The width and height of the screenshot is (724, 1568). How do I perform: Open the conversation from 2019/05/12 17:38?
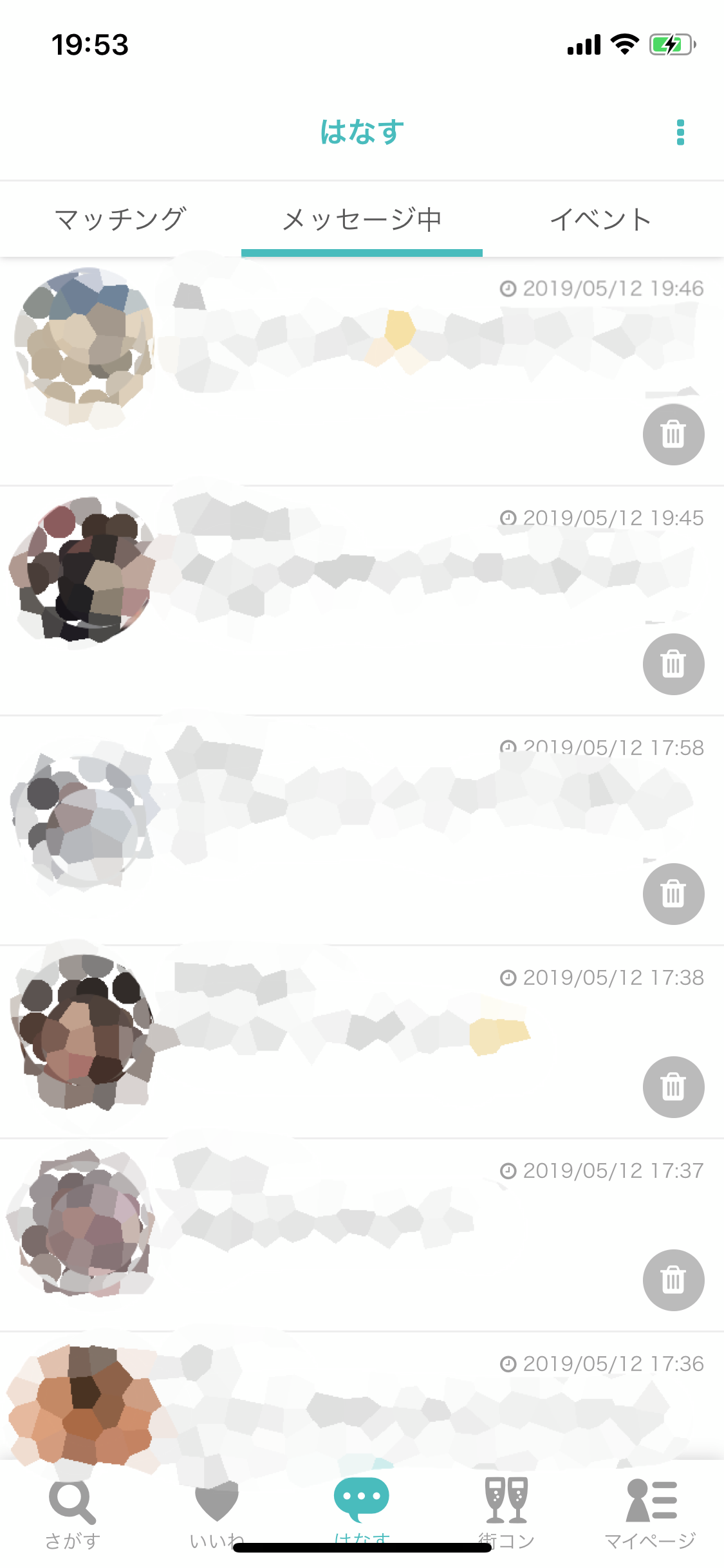click(322, 1042)
